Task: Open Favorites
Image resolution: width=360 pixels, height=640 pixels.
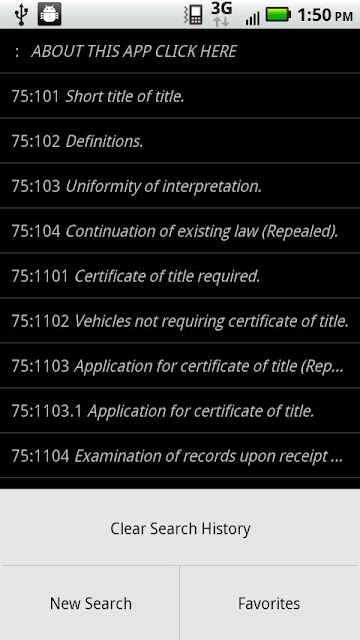Action: tap(269, 603)
